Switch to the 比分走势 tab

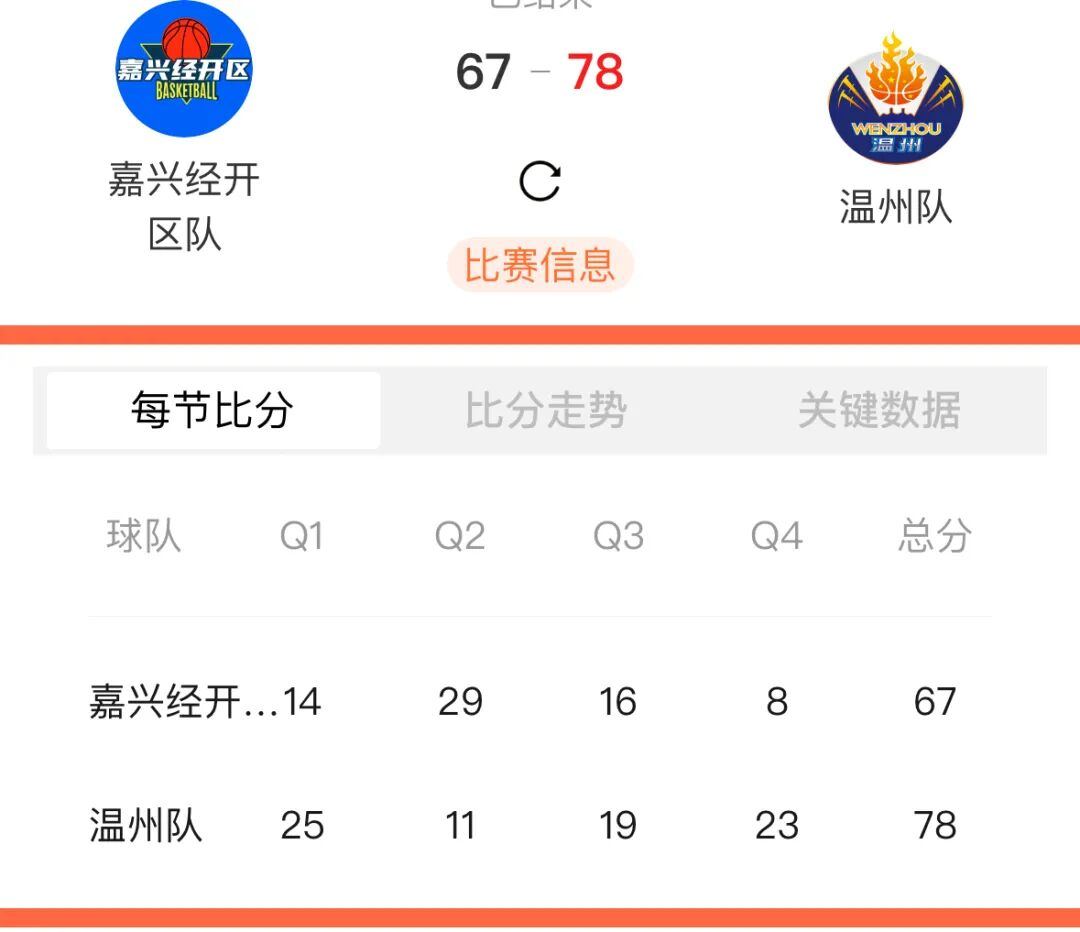[546, 410]
